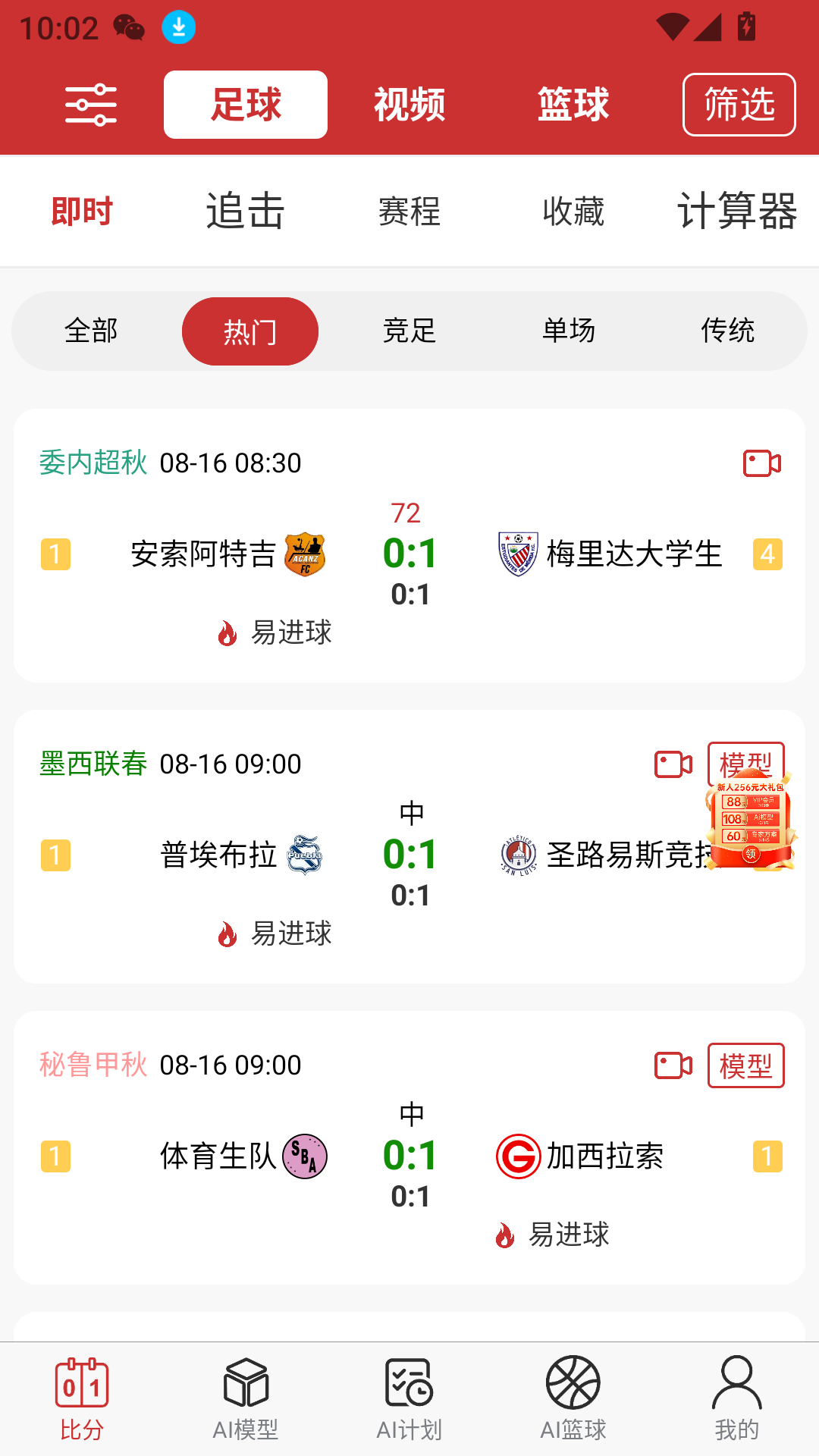Image resolution: width=819 pixels, height=1456 pixels.
Task: Switch to AI模型 in bottom navigation
Action: [246, 1398]
